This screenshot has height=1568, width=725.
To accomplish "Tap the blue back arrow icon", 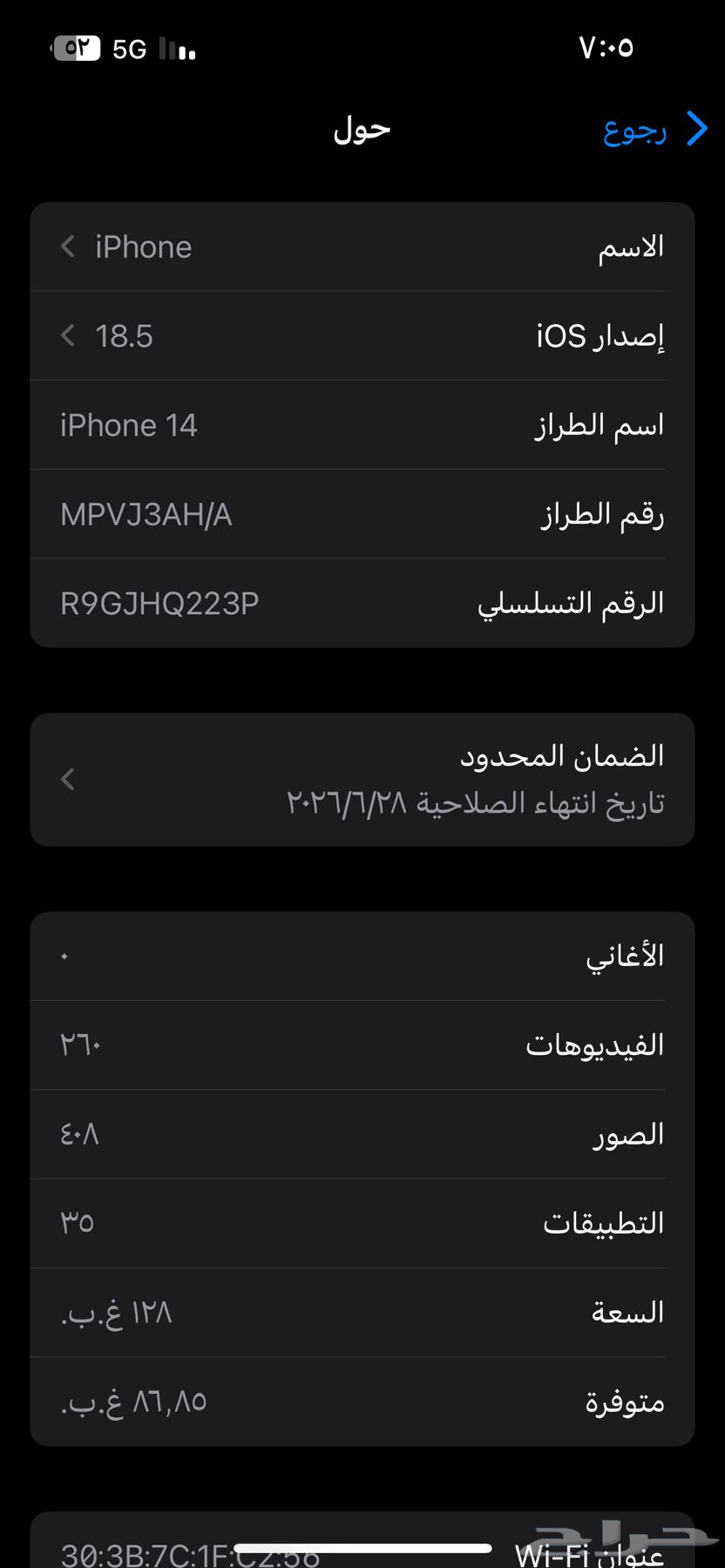I will click(x=697, y=129).
